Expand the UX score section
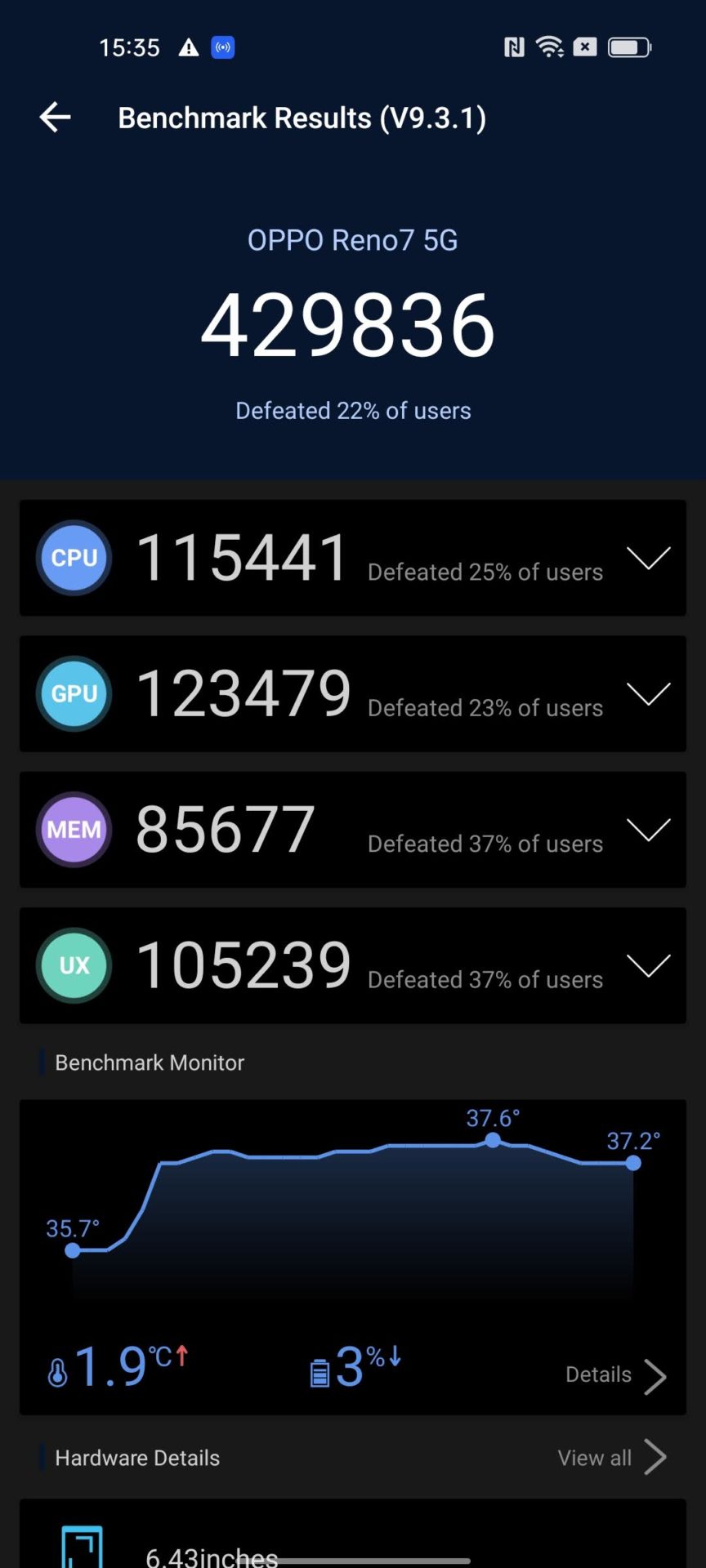Viewport: 706px width, 1568px height. click(648, 965)
